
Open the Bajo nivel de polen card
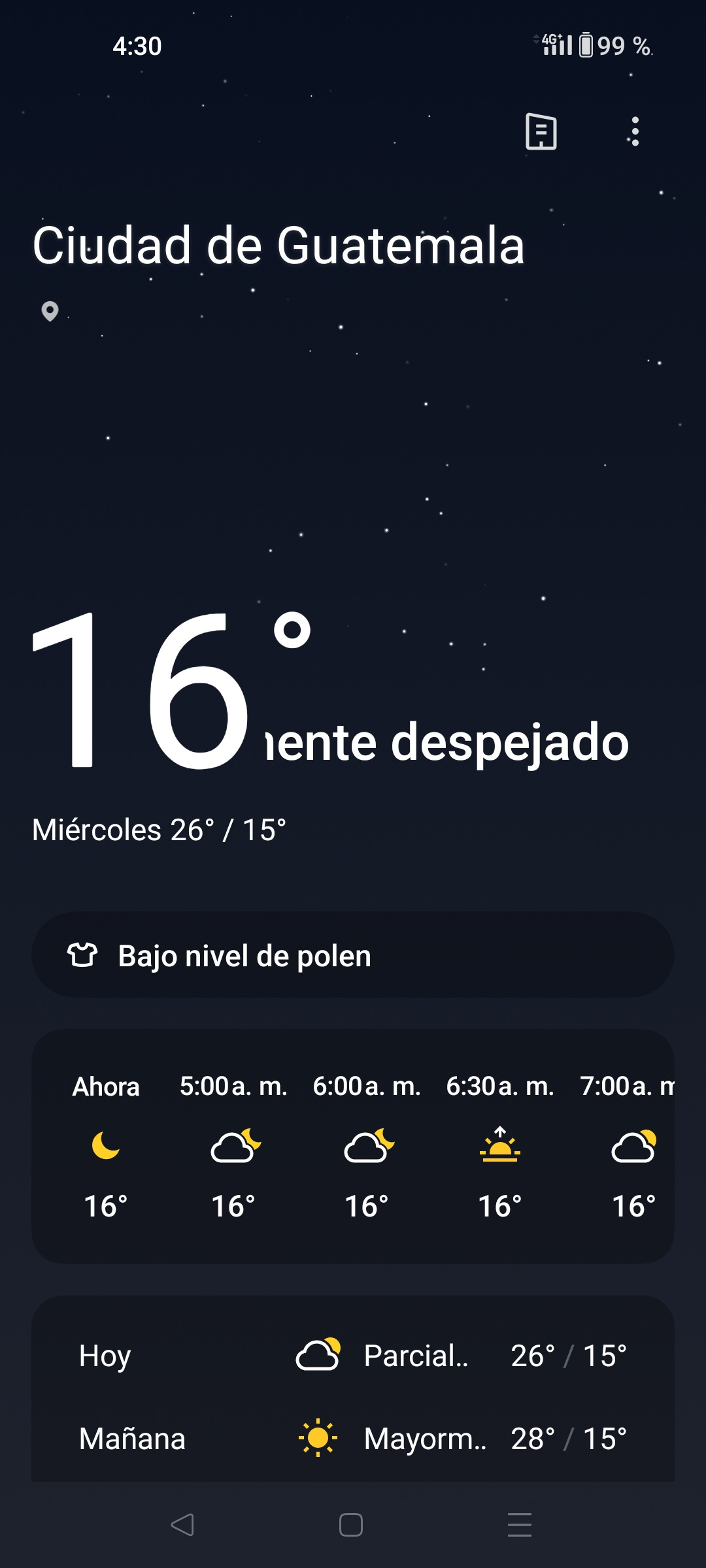(353, 955)
